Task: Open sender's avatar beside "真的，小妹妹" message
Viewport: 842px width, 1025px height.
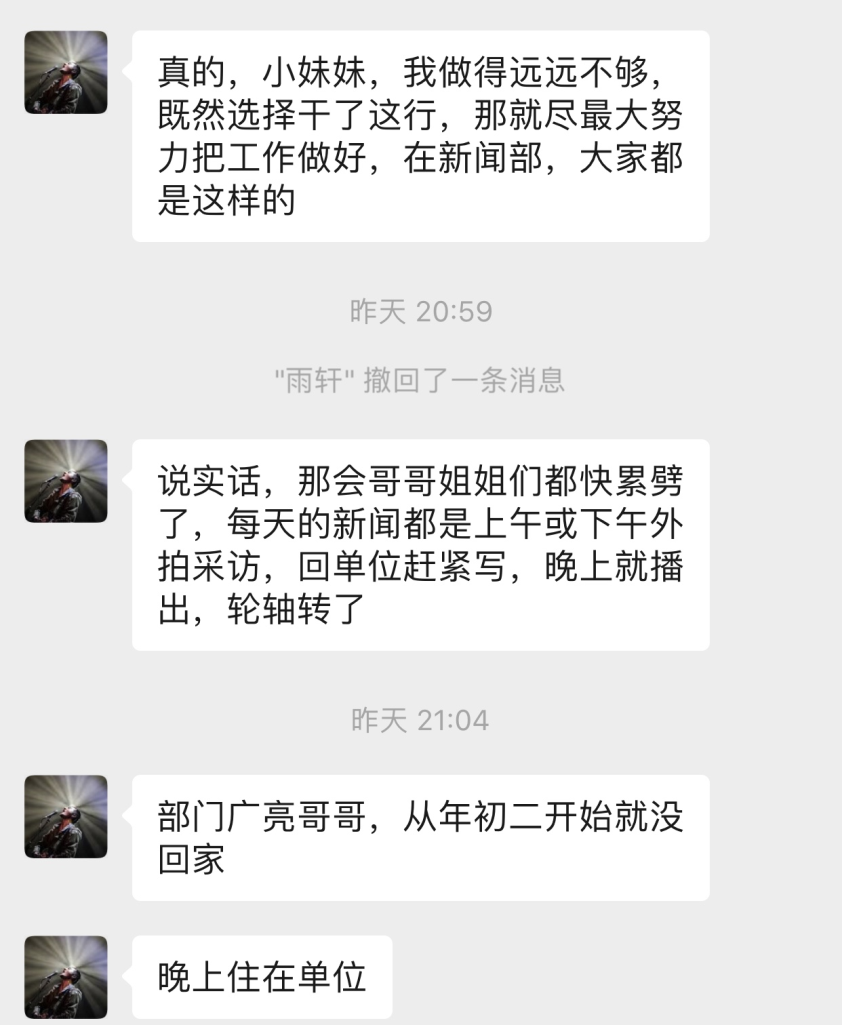Action: (x=66, y=72)
